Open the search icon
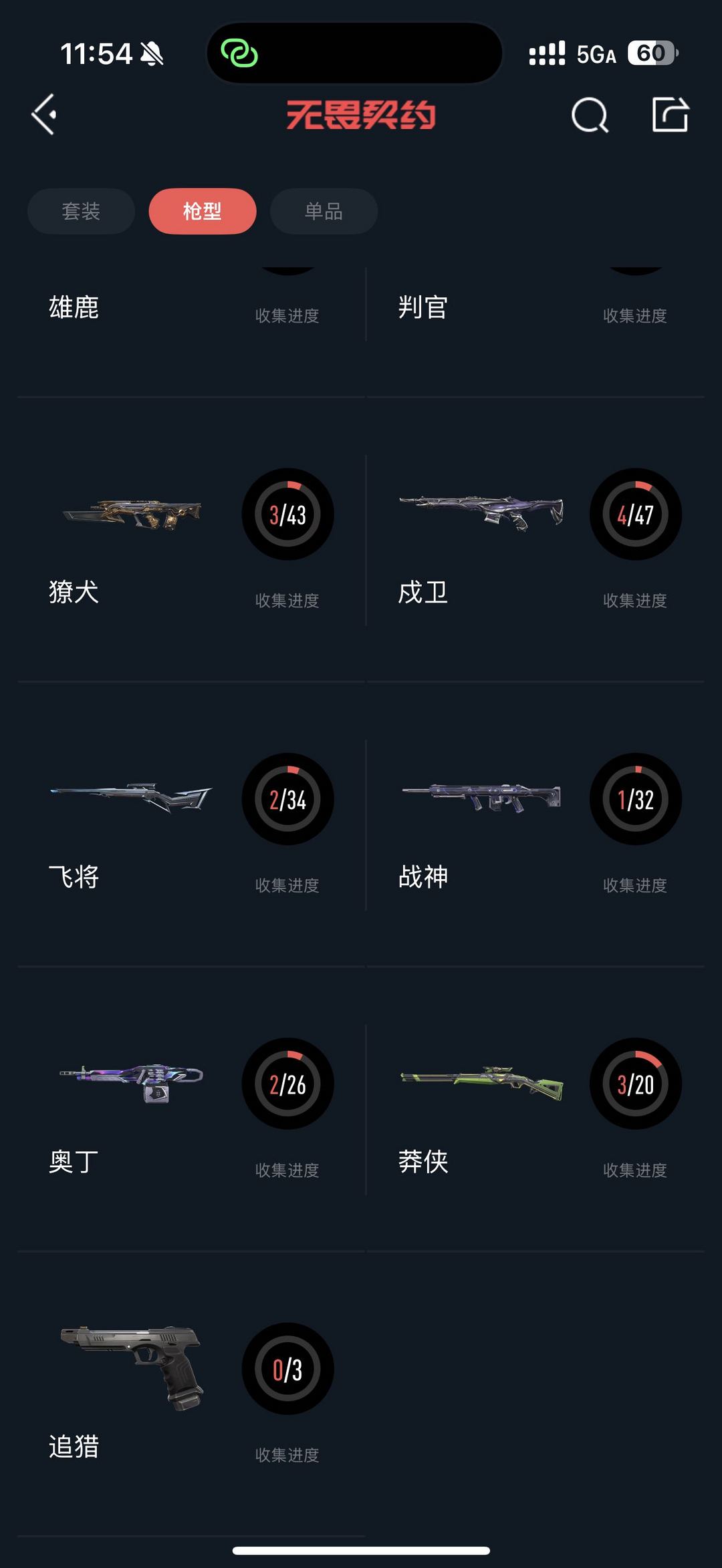 [590, 115]
